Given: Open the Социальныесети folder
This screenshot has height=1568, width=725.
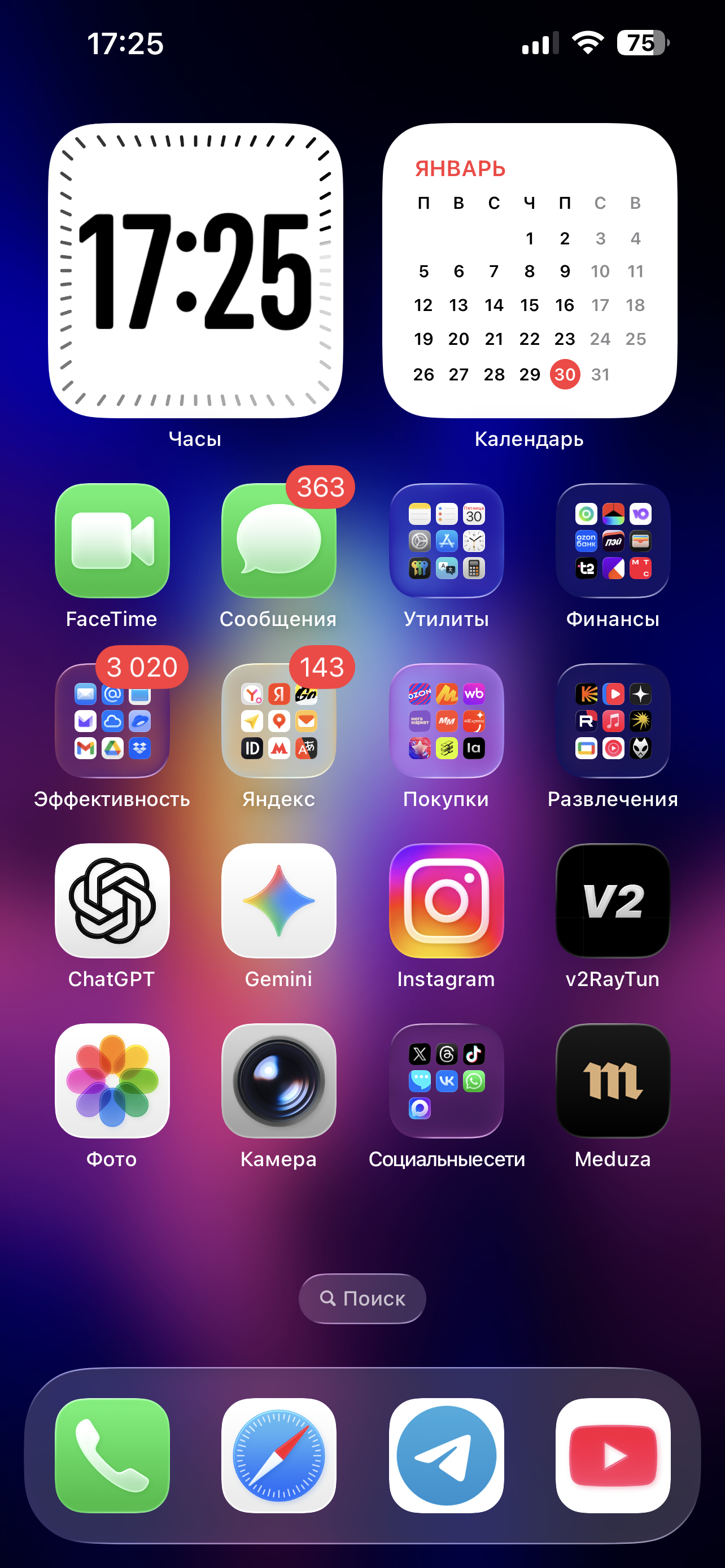Looking at the screenshot, I should click(446, 1081).
